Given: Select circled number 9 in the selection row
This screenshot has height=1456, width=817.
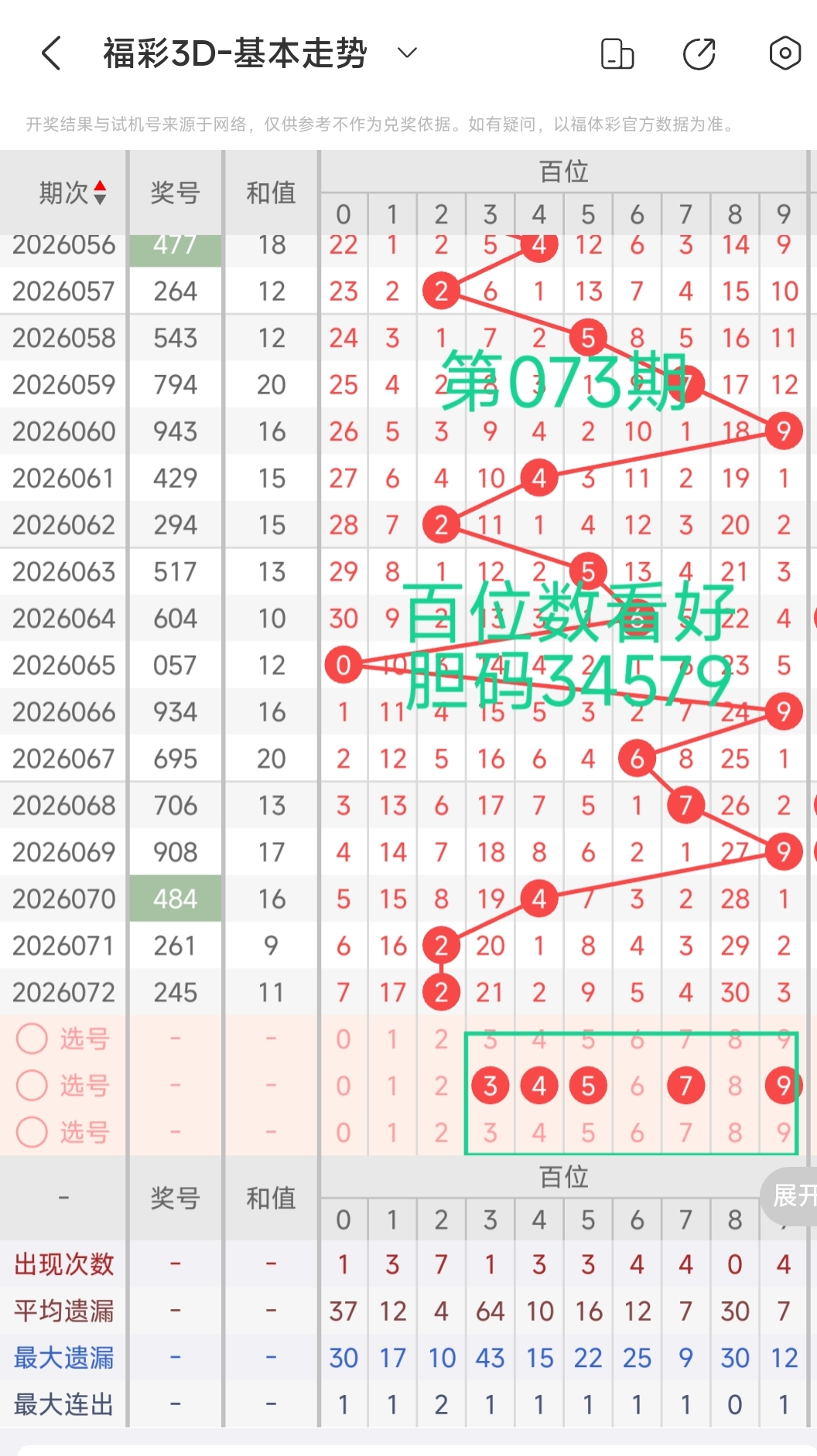Looking at the screenshot, I should (x=783, y=1086).
